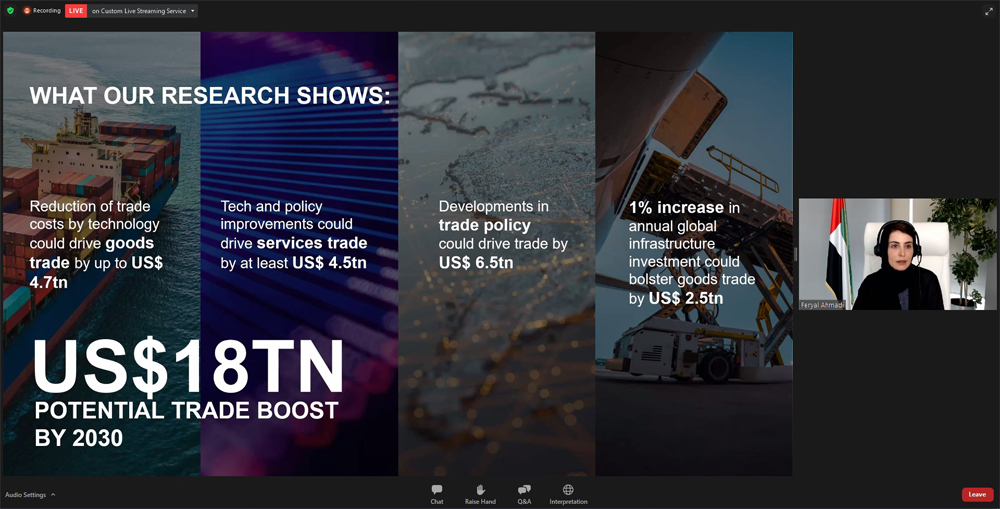Open the Chat panel
The image size is (1000, 509).
pos(437,494)
